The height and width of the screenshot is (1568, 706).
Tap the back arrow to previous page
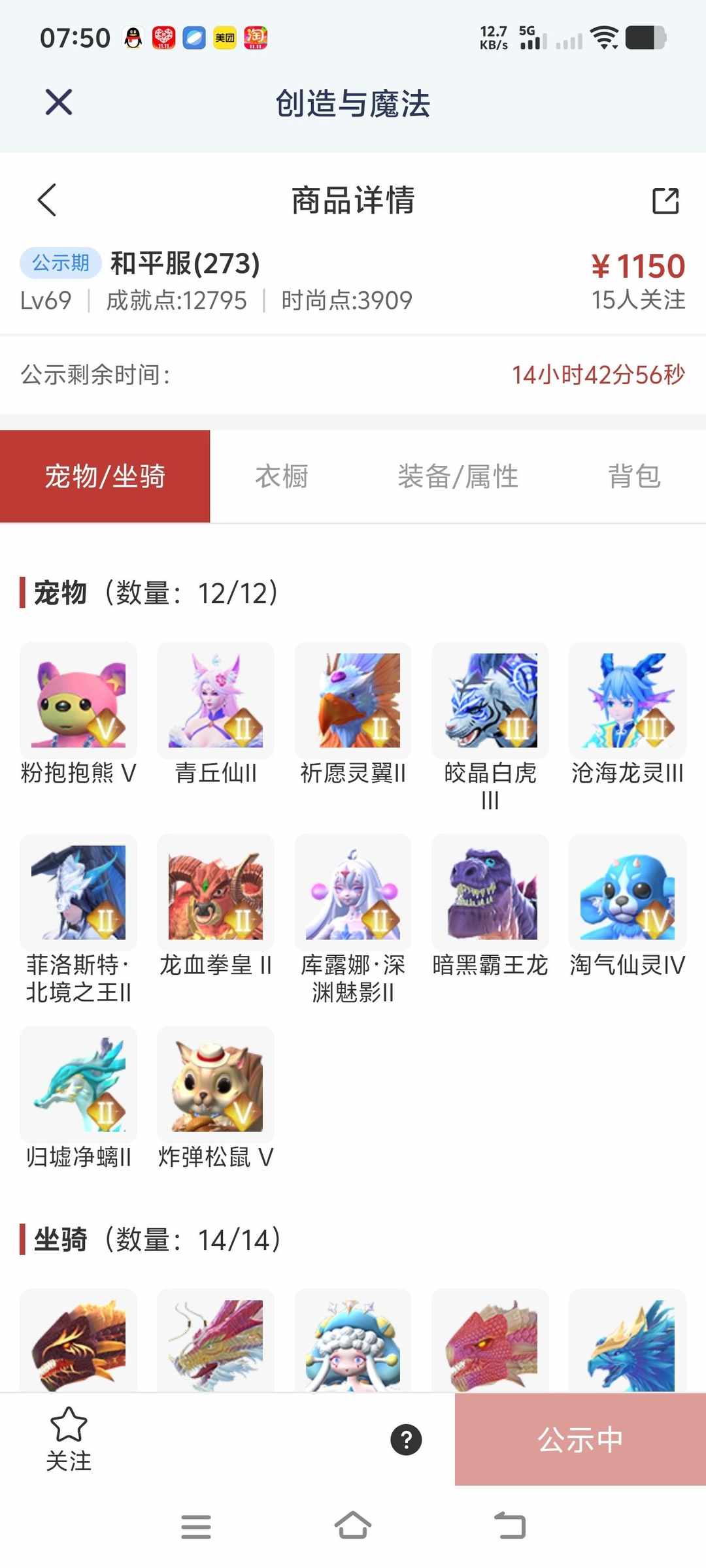tap(47, 201)
